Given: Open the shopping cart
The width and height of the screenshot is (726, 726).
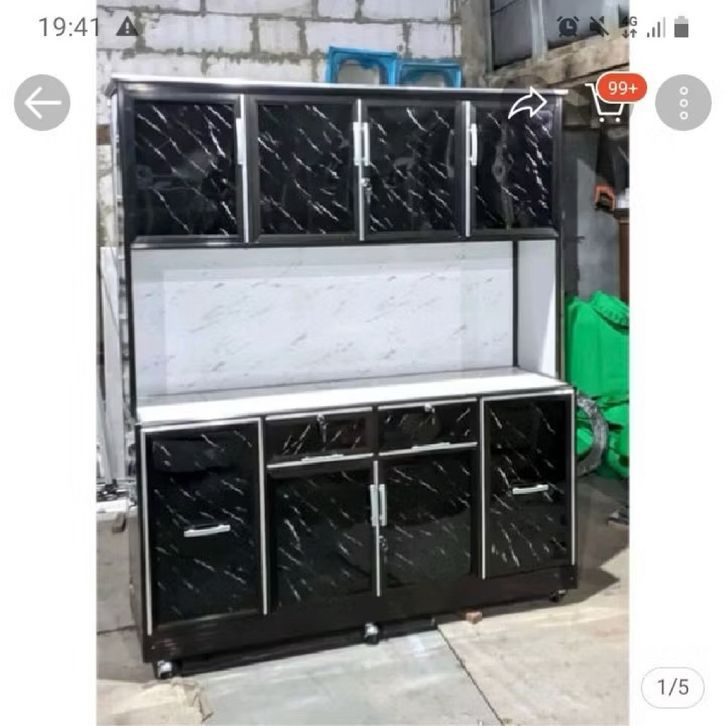Looking at the screenshot, I should click(608, 101).
